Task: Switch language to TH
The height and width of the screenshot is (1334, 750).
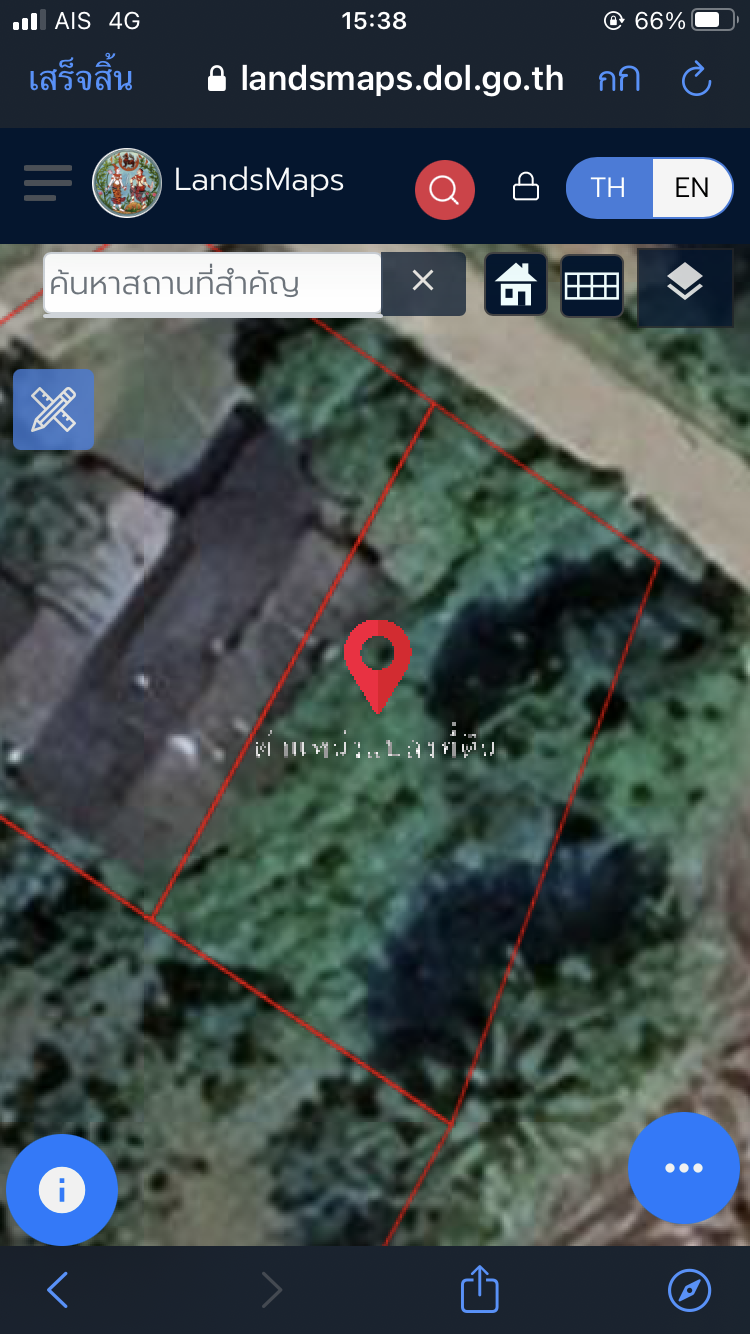Action: click(608, 187)
